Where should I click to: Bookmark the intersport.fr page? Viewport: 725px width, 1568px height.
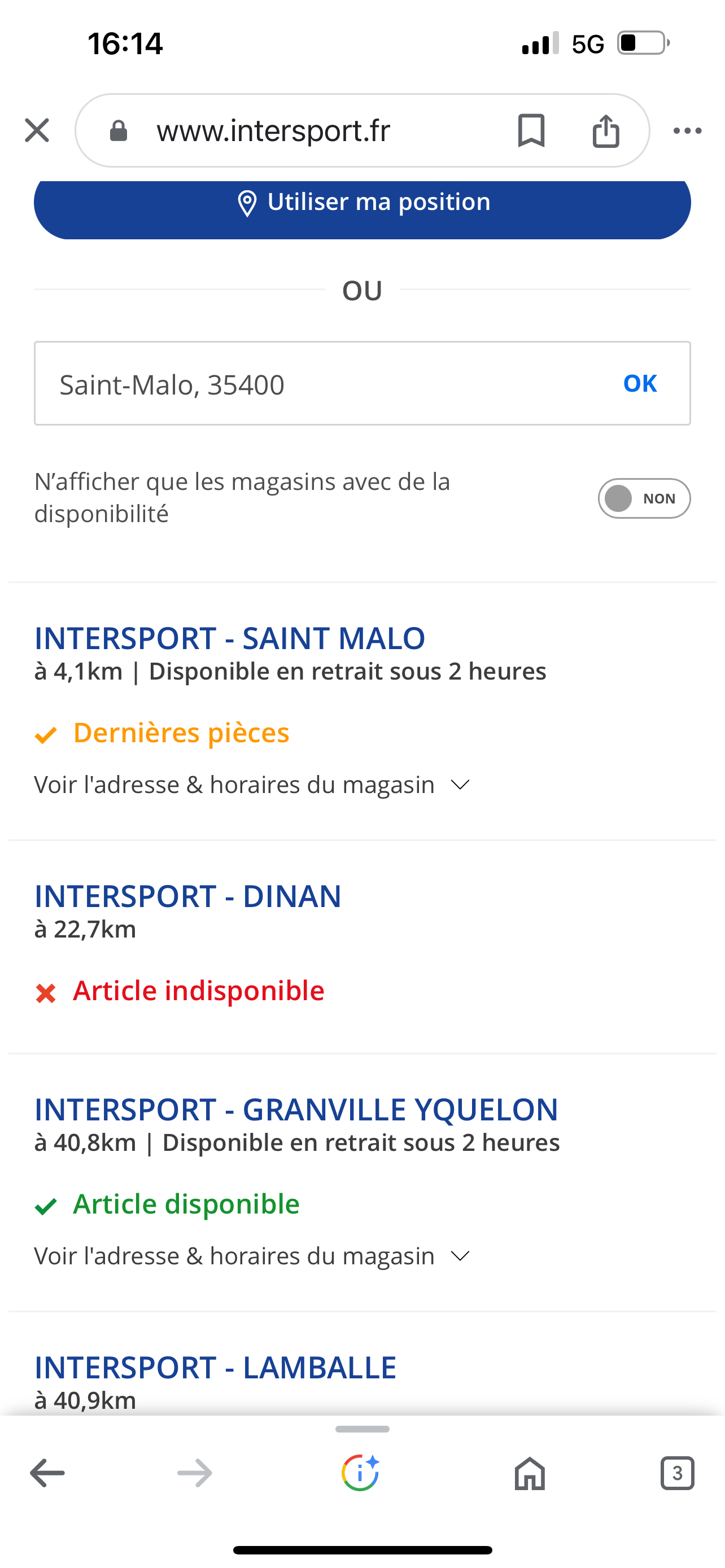(531, 130)
